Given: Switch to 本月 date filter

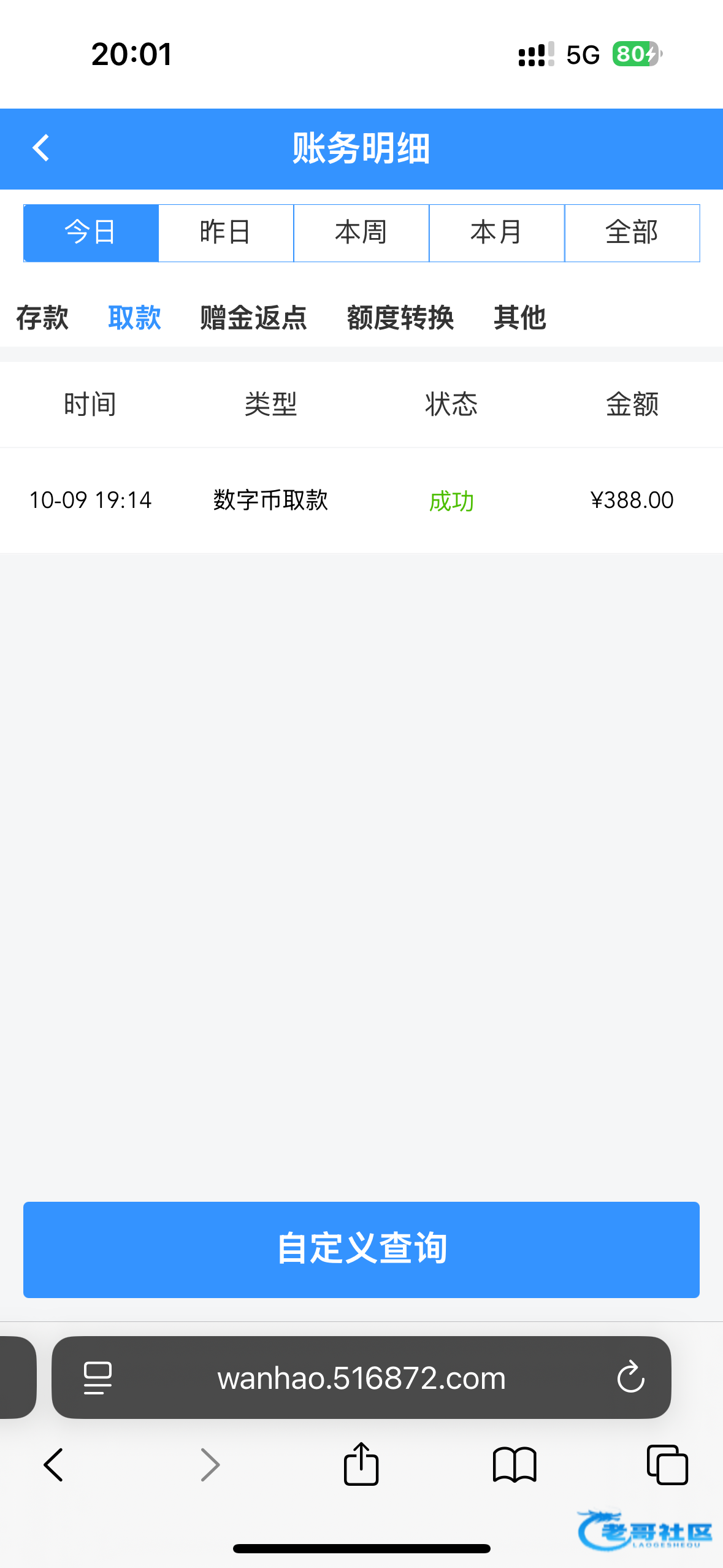Looking at the screenshot, I should [x=497, y=233].
